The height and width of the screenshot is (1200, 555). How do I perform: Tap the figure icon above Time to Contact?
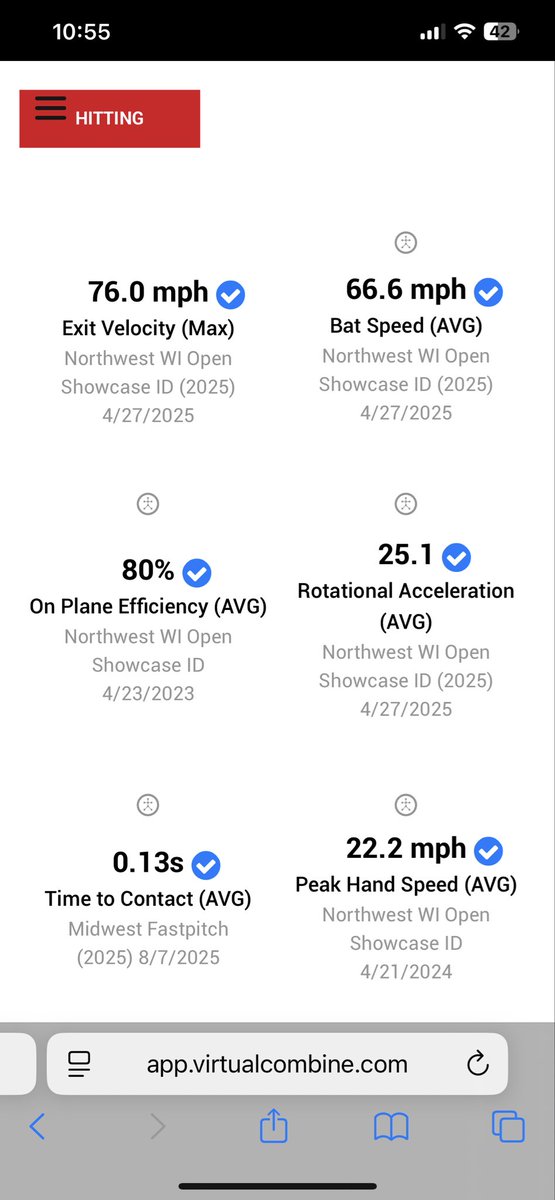[x=148, y=804]
